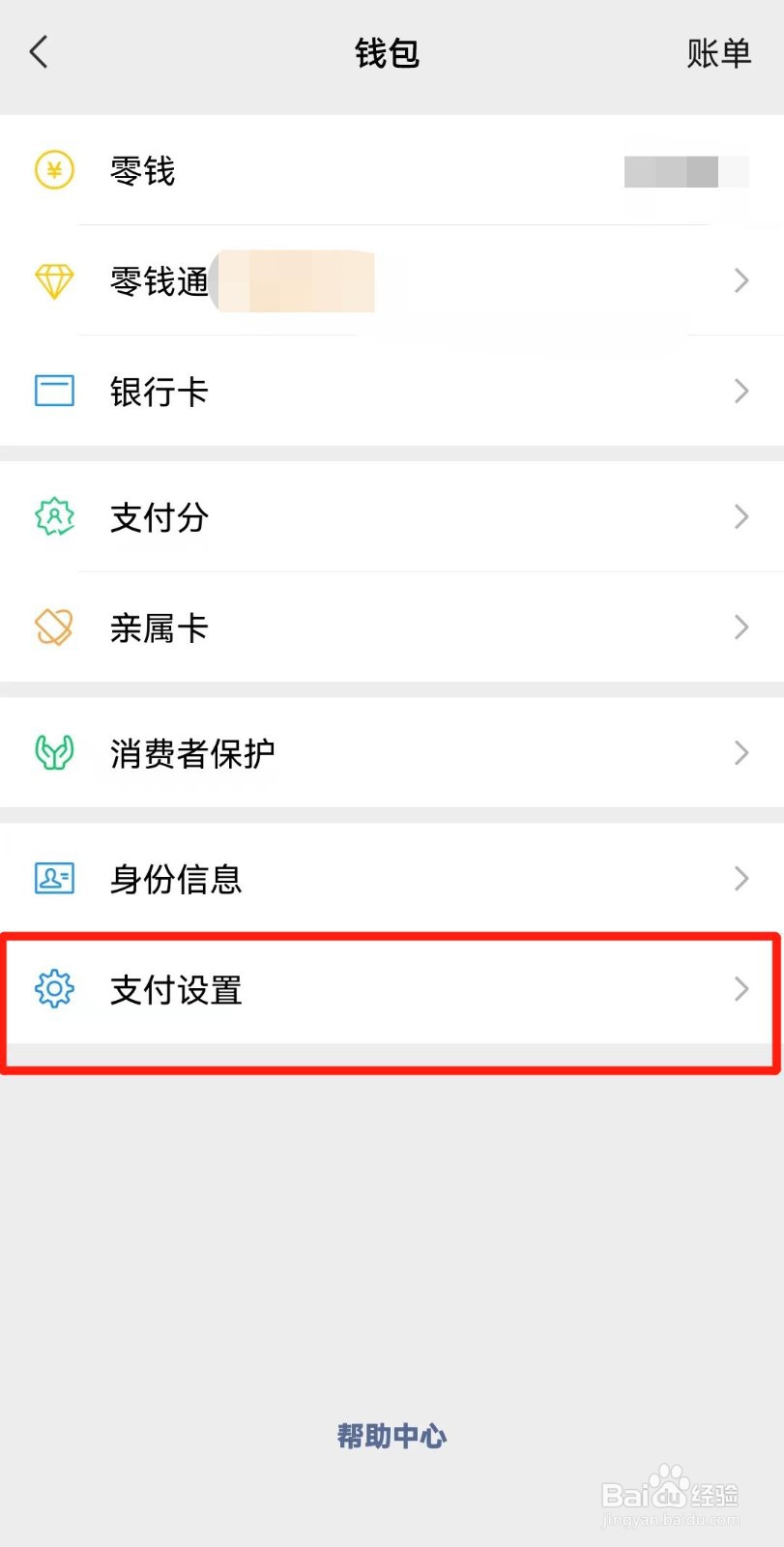This screenshot has width=784, height=1547.
Task: Expand the 银行卡 row chevron
Action: 740,392
